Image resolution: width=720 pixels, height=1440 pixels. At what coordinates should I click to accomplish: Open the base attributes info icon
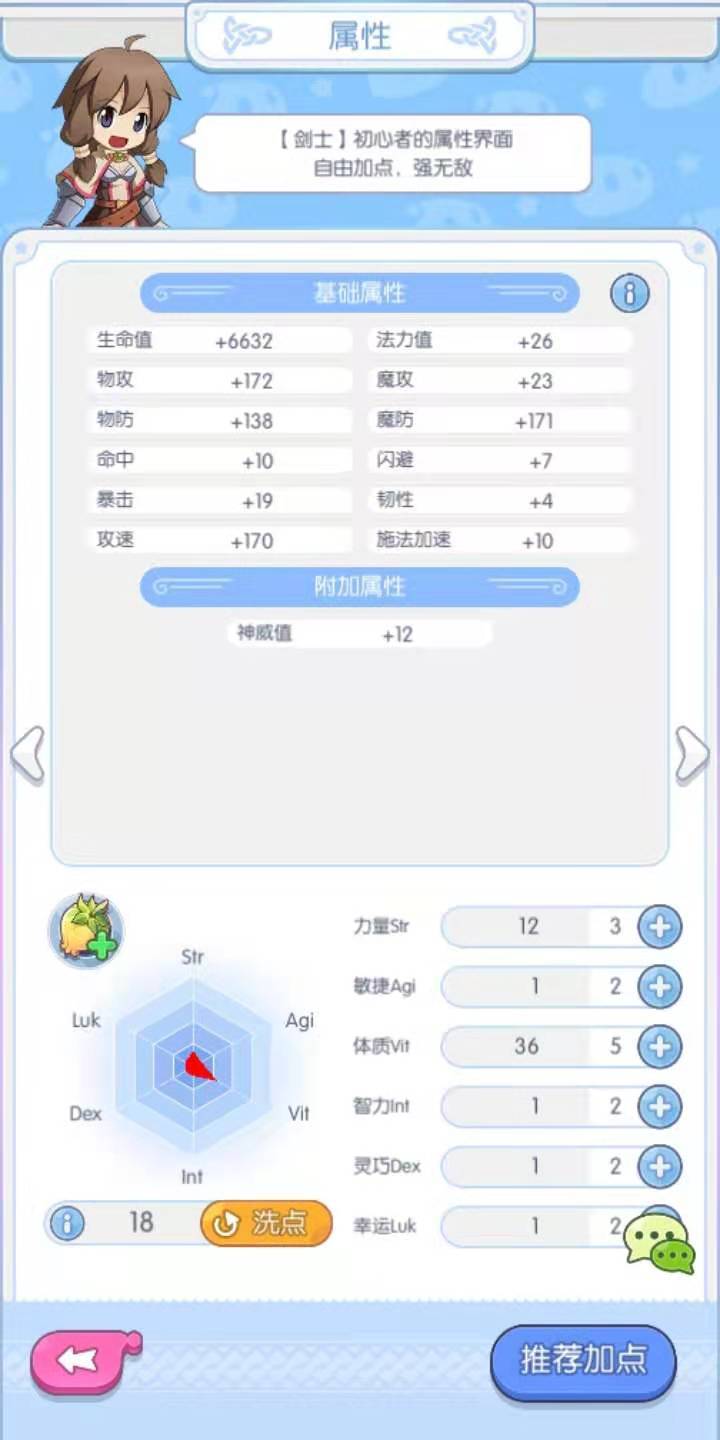(x=629, y=294)
